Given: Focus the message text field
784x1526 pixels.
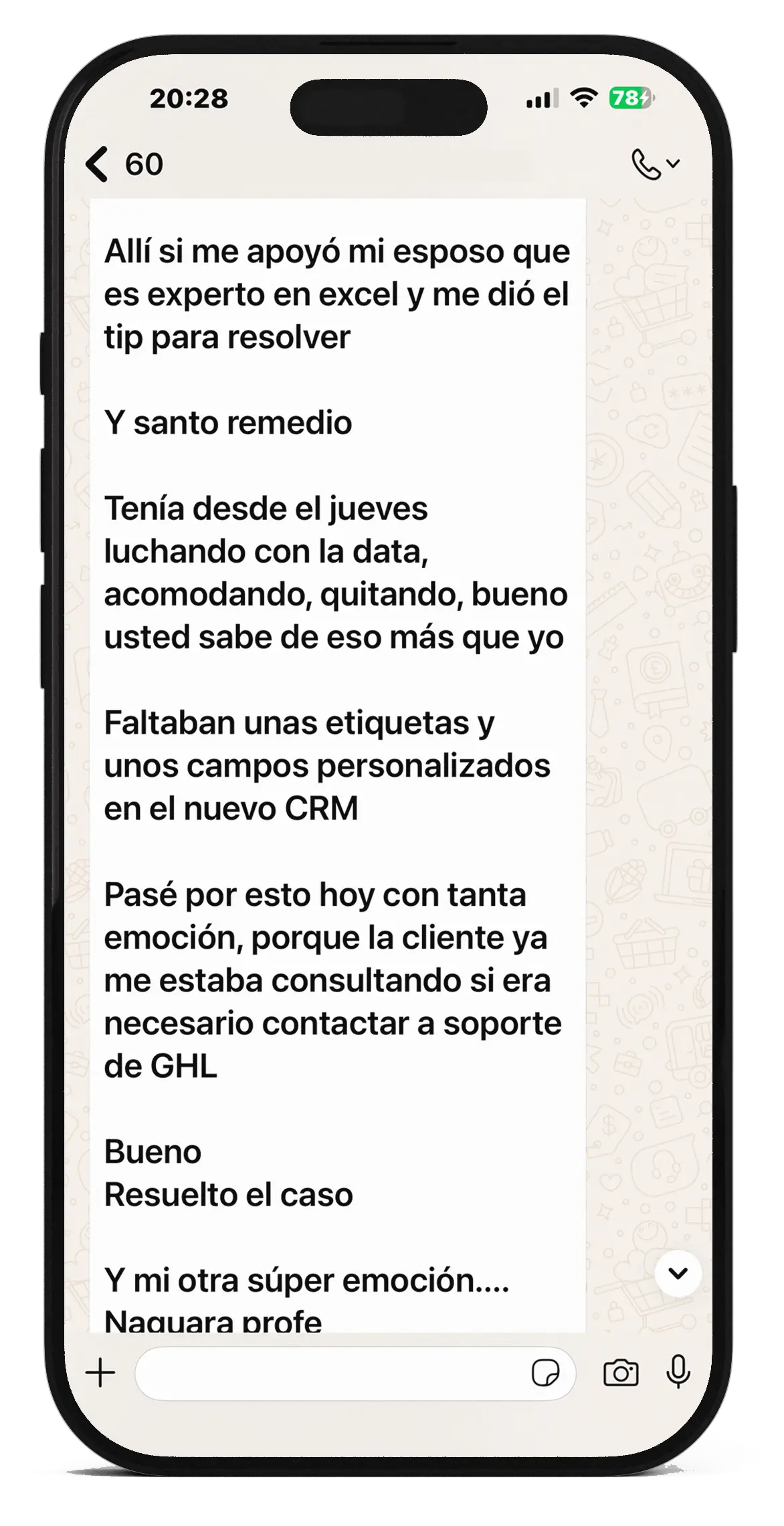Looking at the screenshot, I should 328,1374.
